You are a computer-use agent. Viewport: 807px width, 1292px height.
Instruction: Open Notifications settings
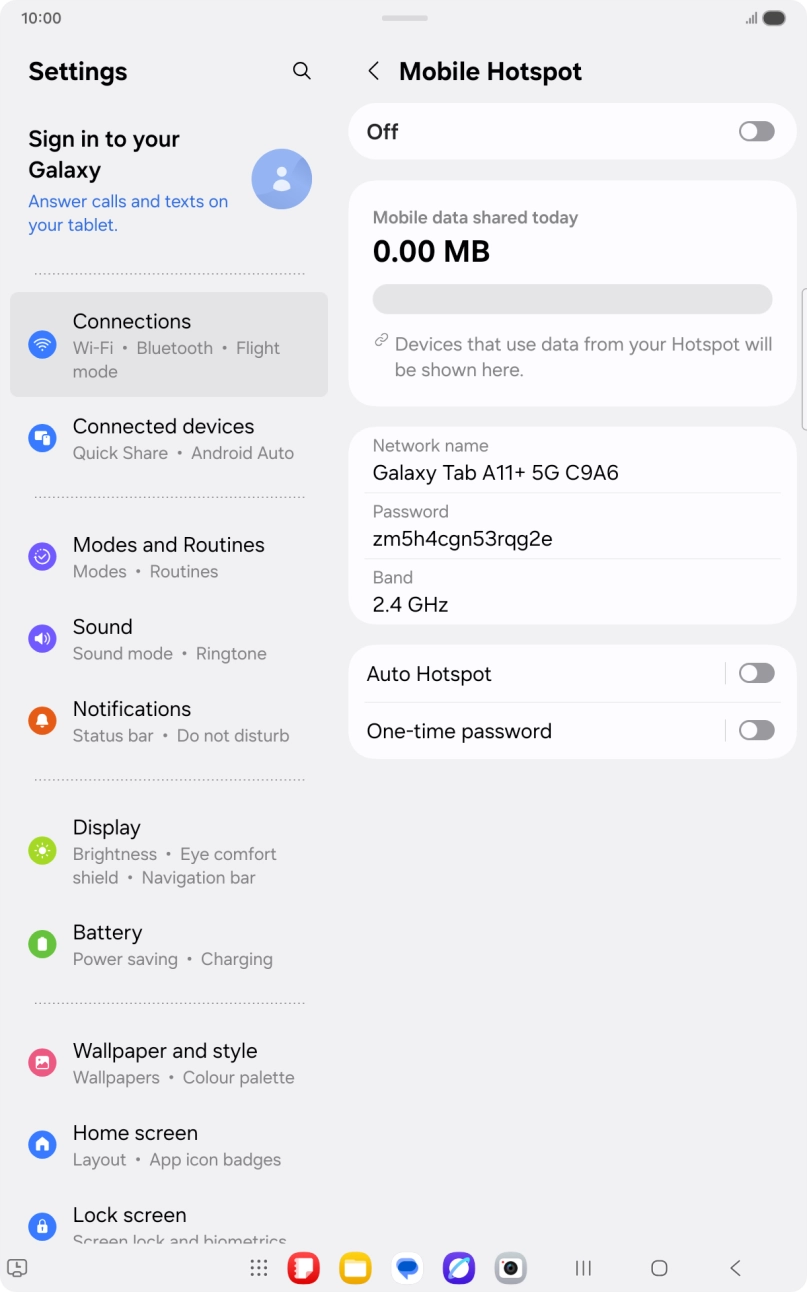(169, 721)
